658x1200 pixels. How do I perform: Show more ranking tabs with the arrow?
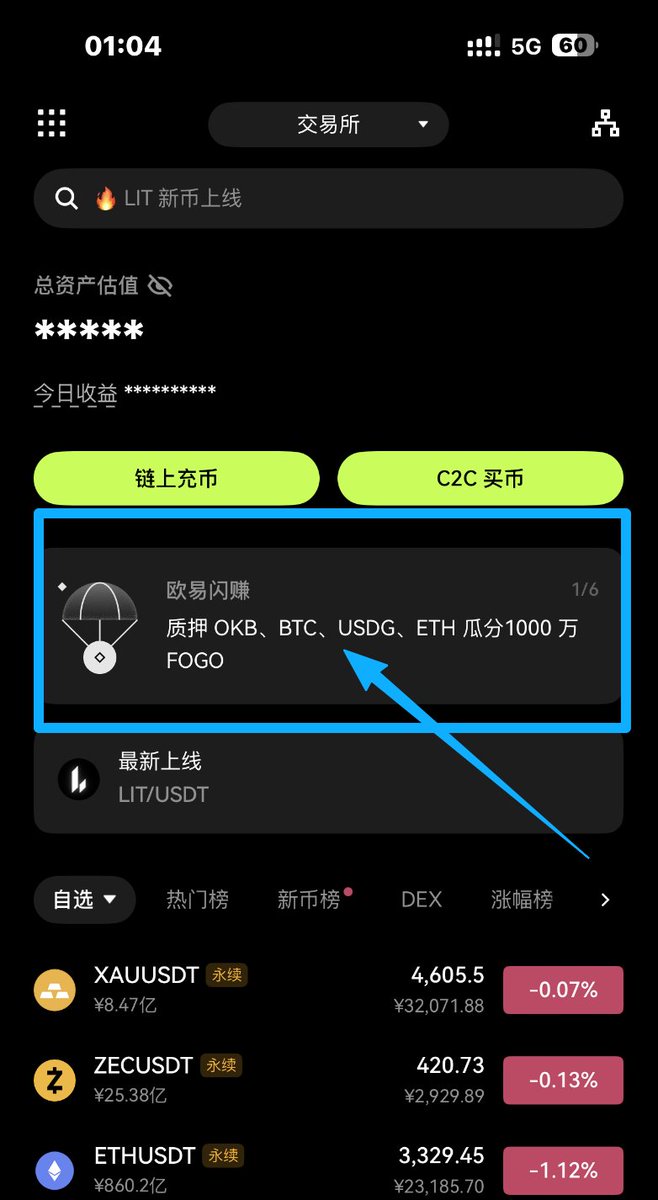pos(604,899)
